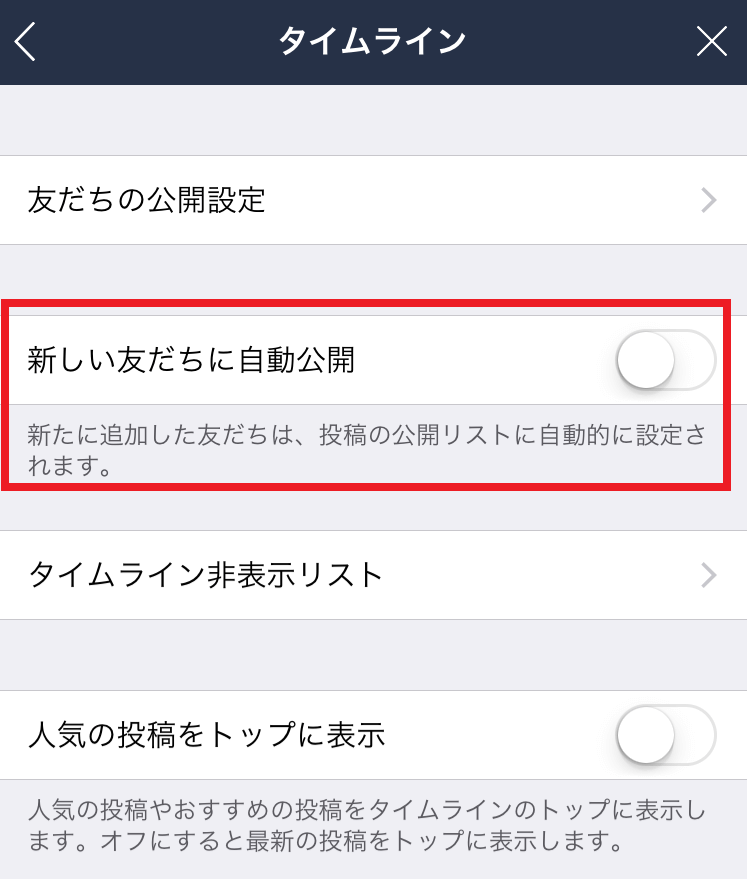Go back from the タイムライン settings
Image resolution: width=747 pixels, height=879 pixels.
coord(26,42)
